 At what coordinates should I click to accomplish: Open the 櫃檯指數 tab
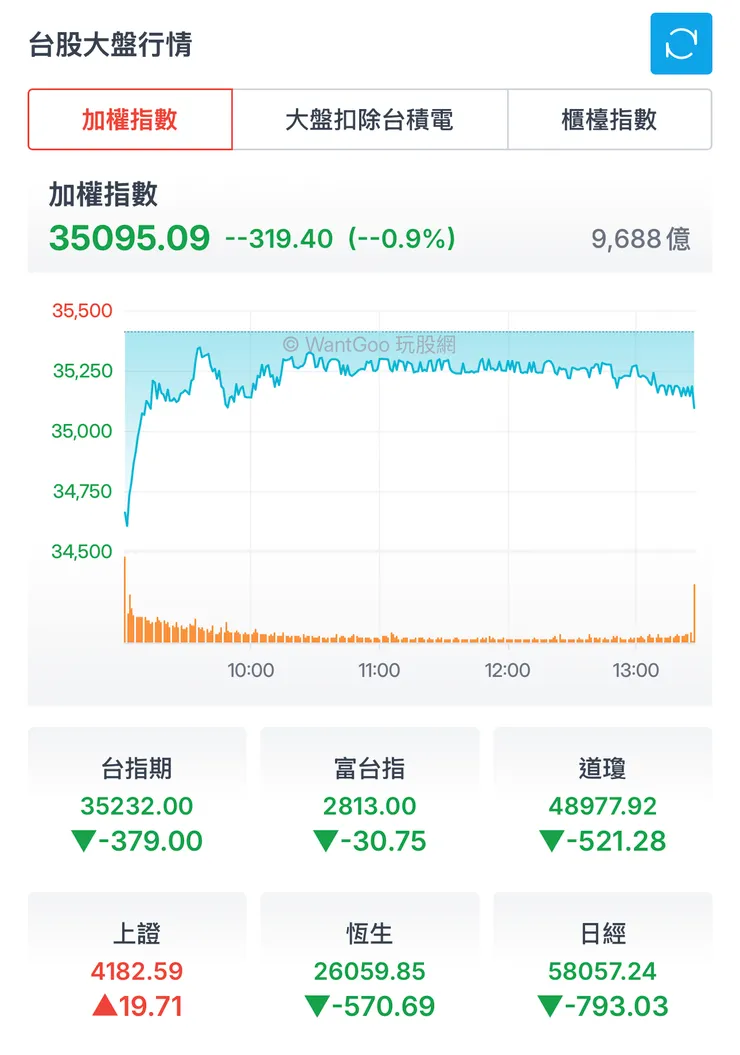(608, 120)
